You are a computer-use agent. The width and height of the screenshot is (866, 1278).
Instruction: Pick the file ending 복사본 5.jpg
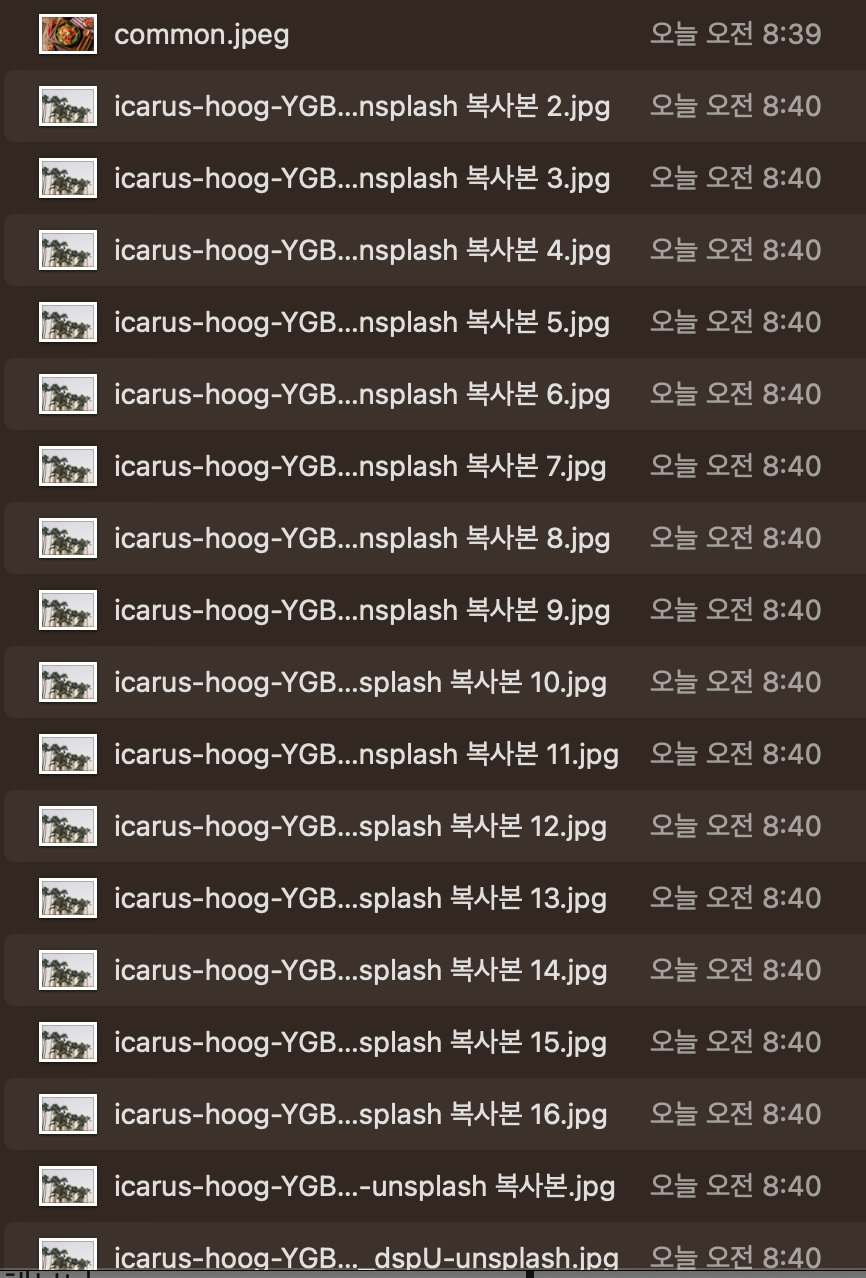coord(362,322)
